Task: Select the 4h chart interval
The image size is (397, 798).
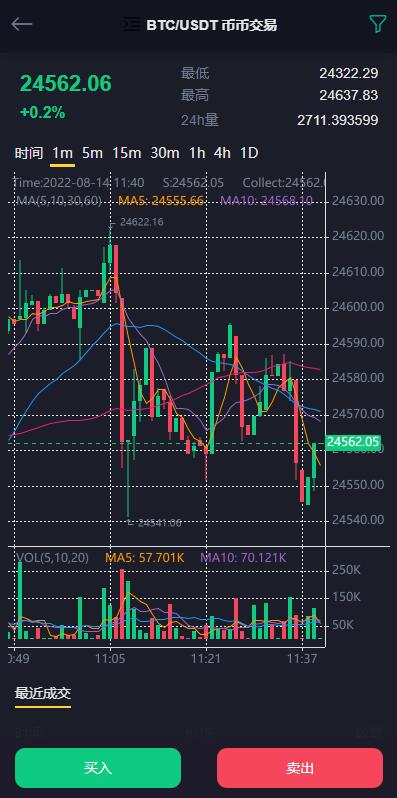Action: tap(222, 153)
